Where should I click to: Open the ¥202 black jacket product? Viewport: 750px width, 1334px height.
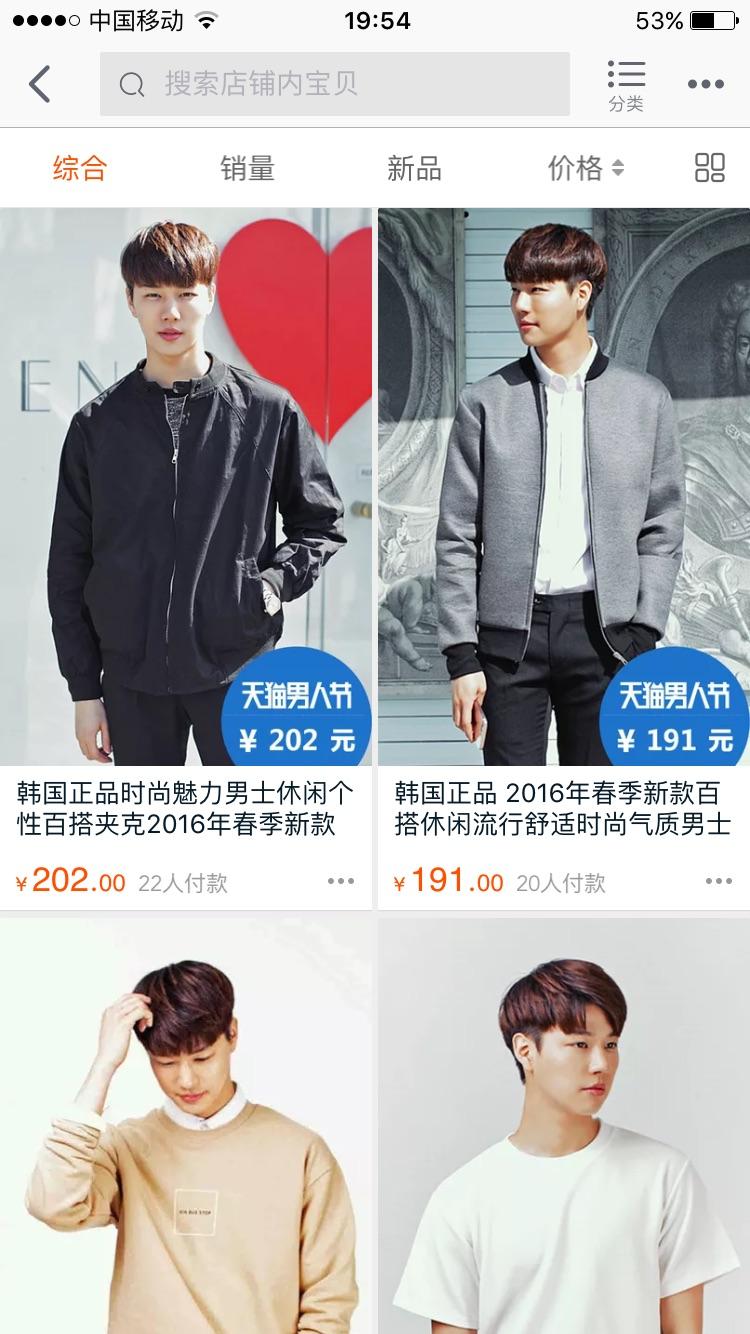point(186,486)
